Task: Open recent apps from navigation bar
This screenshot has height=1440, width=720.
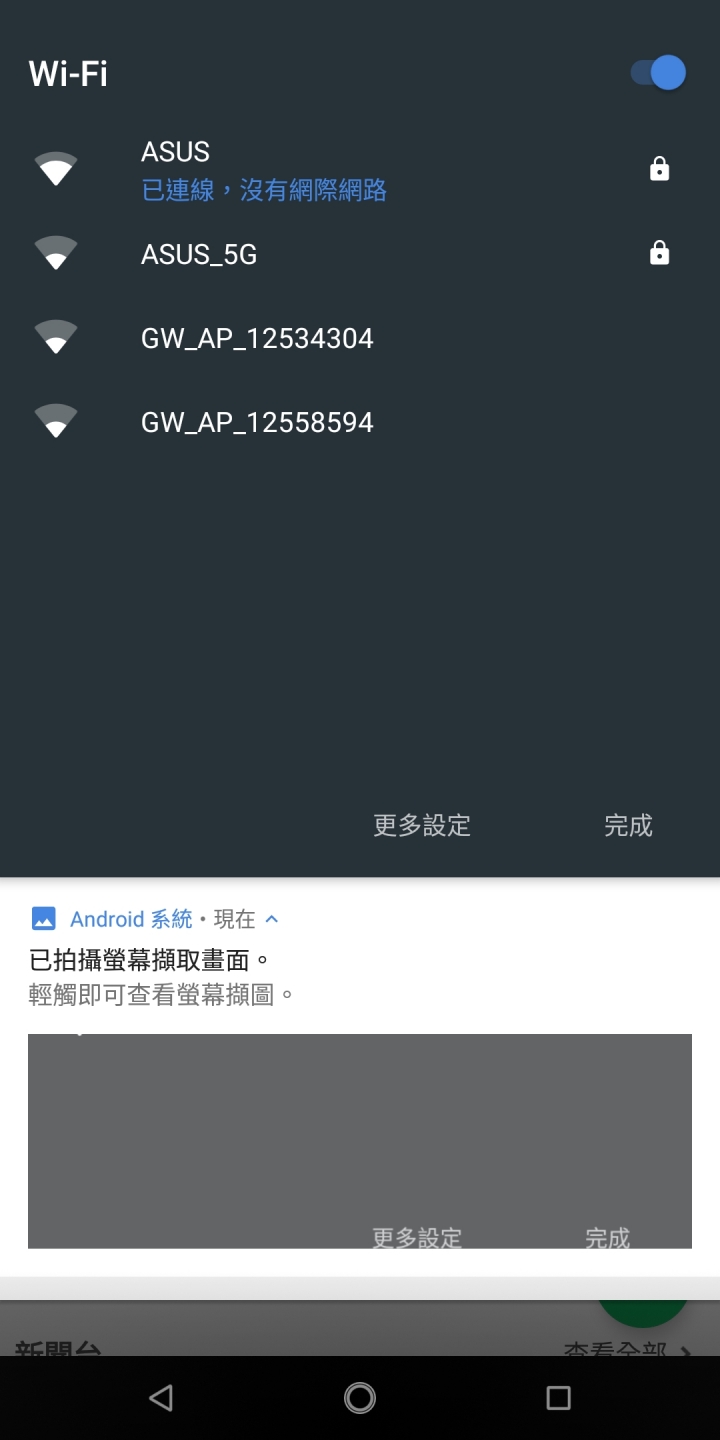Action: tap(558, 1397)
